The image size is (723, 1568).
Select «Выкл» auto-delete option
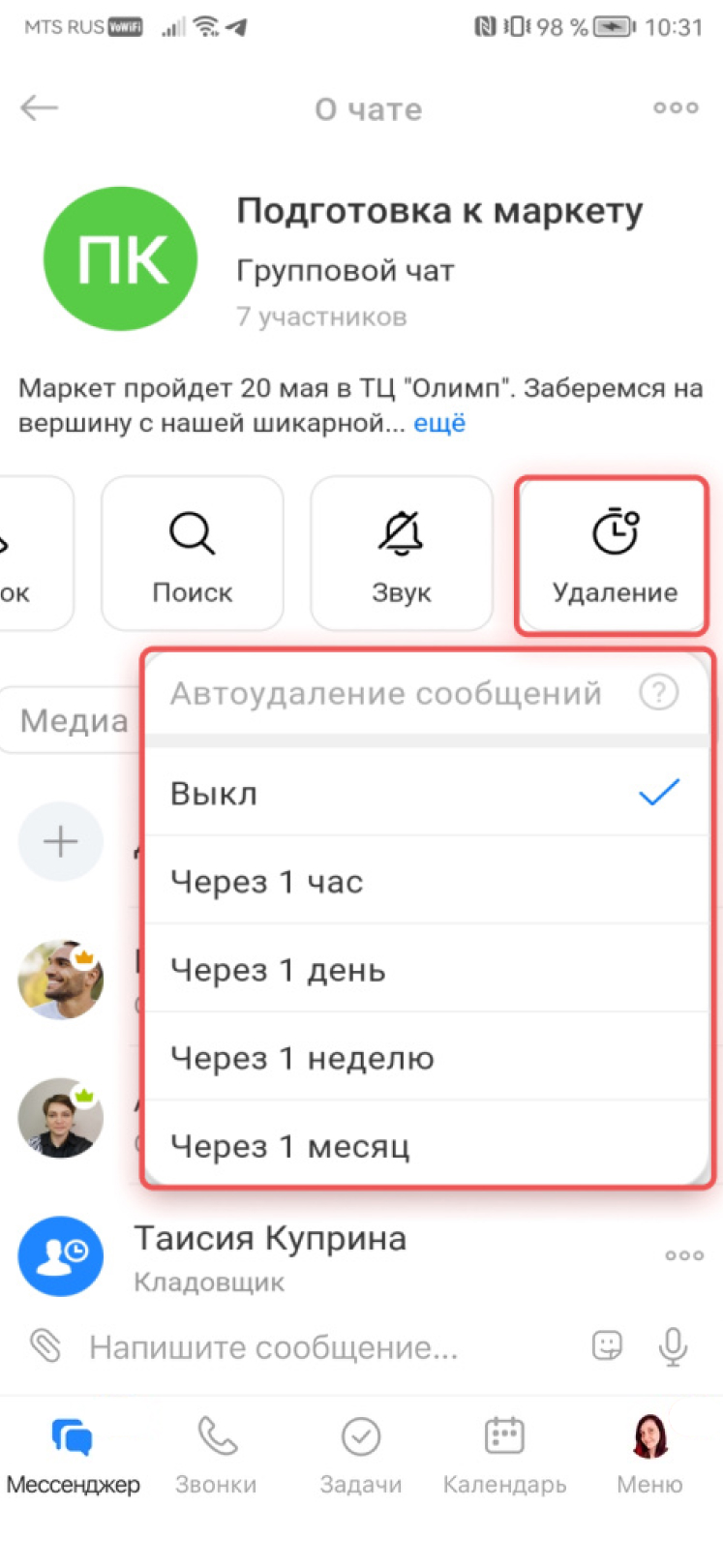(x=426, y=794)
